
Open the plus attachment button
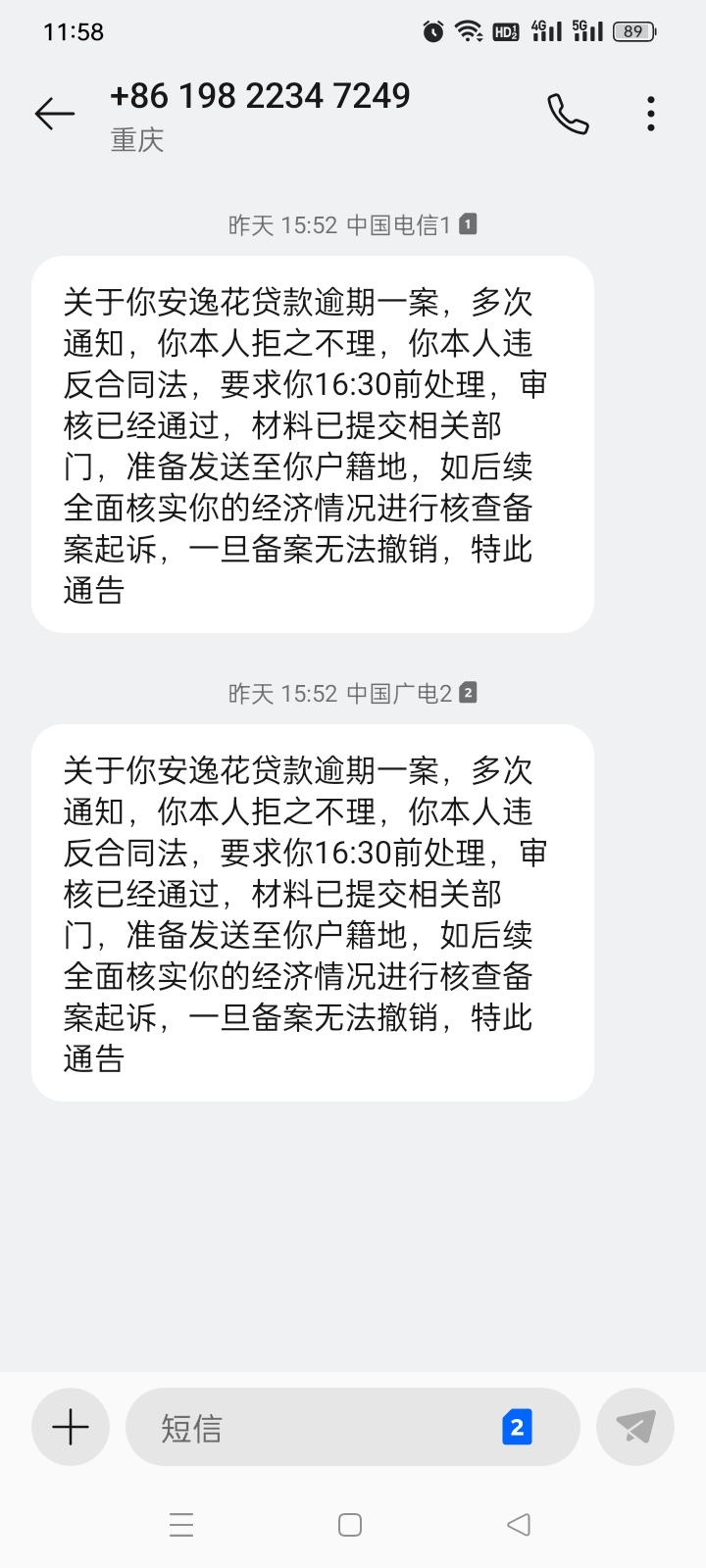[71, 1427]
